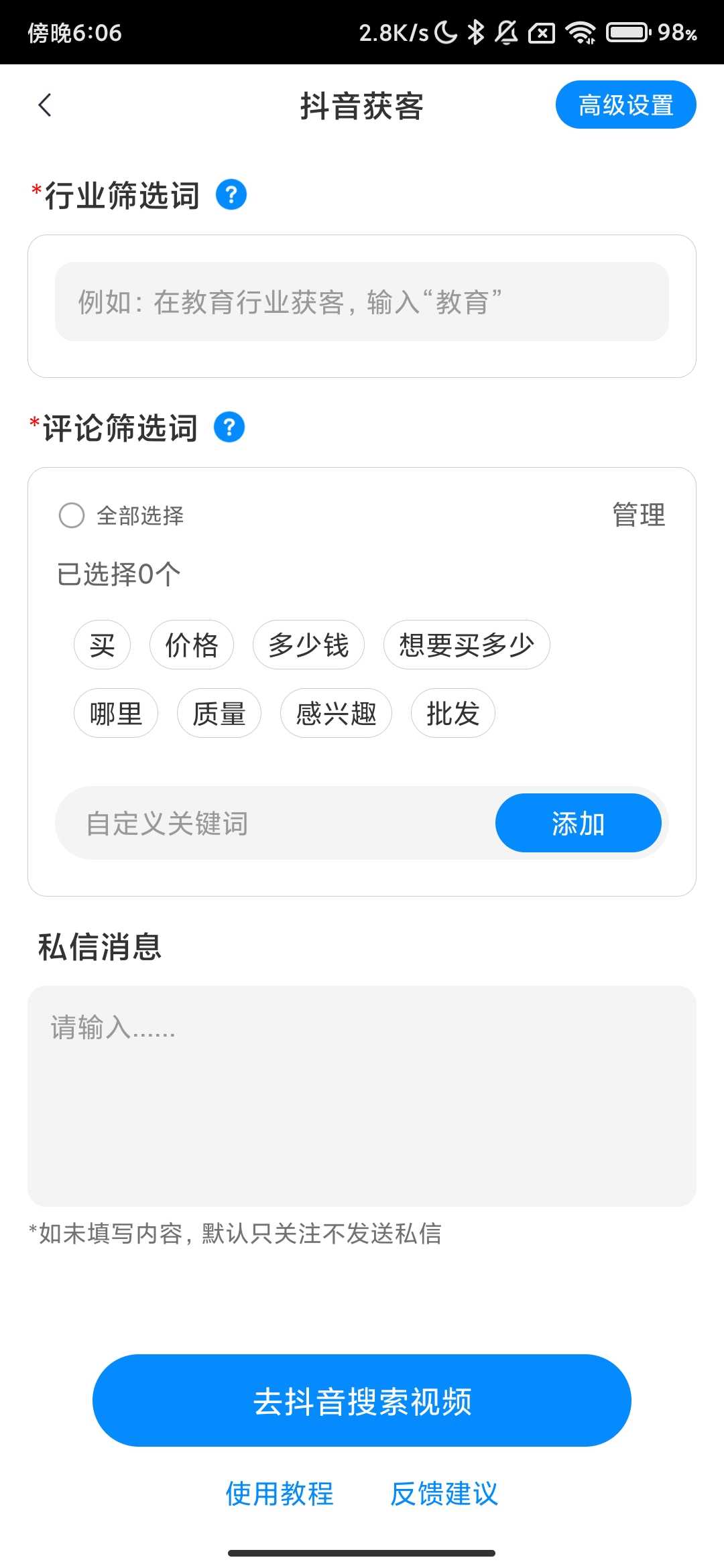
Task: Select the 批发 comment keyword
Action: 452,714
